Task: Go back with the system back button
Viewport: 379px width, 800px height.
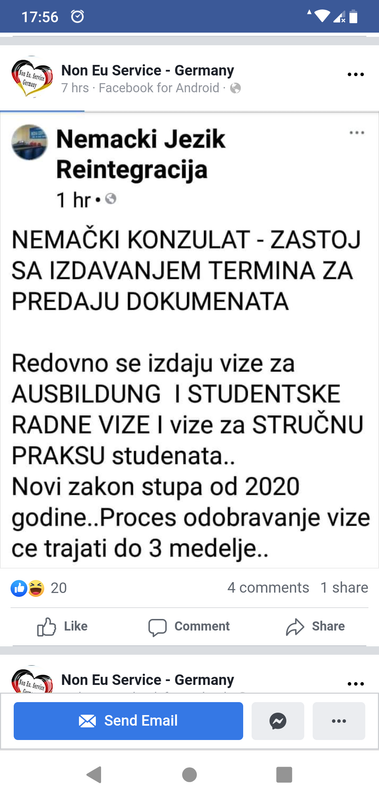Action: pyautogui.click(x=94, y=774)
